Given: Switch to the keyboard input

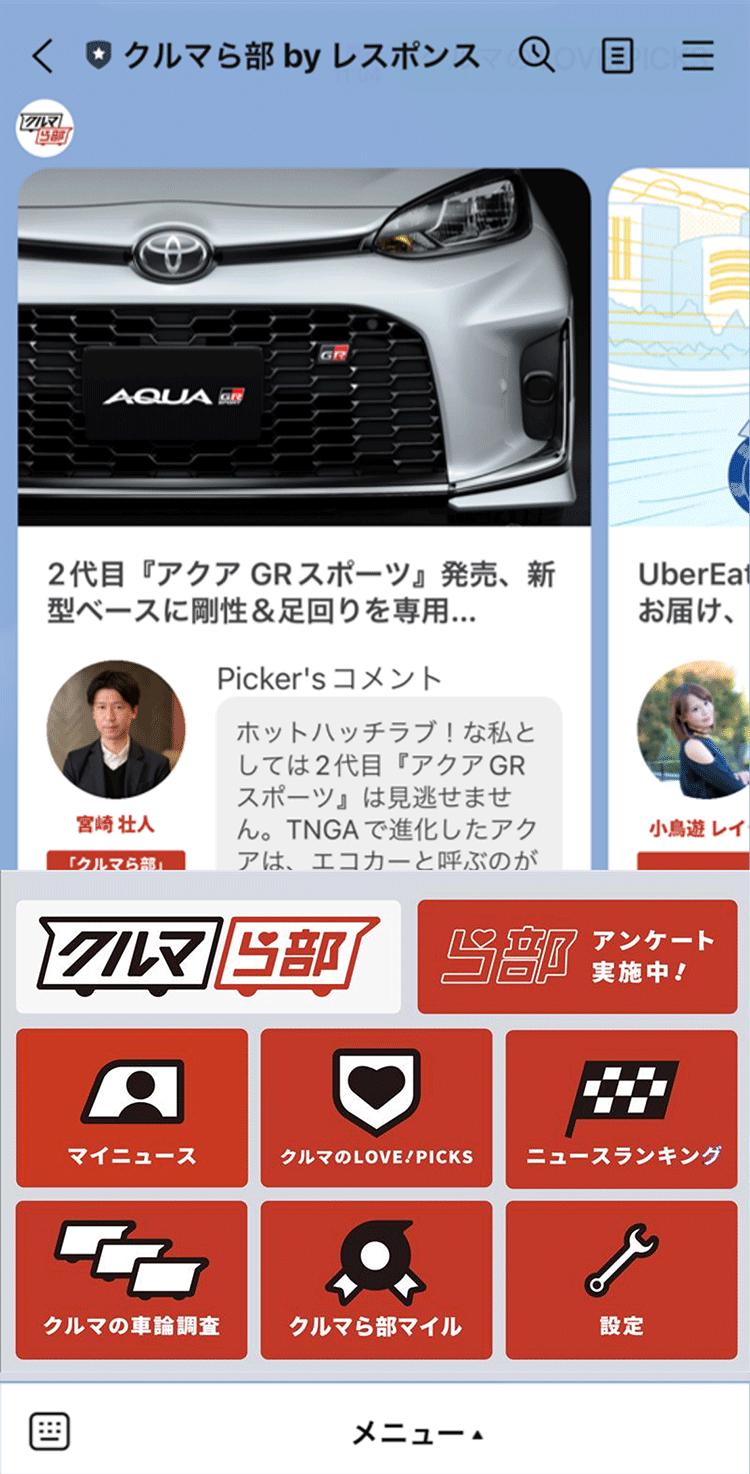Looking at the screenshot, I should (49, 1431).
